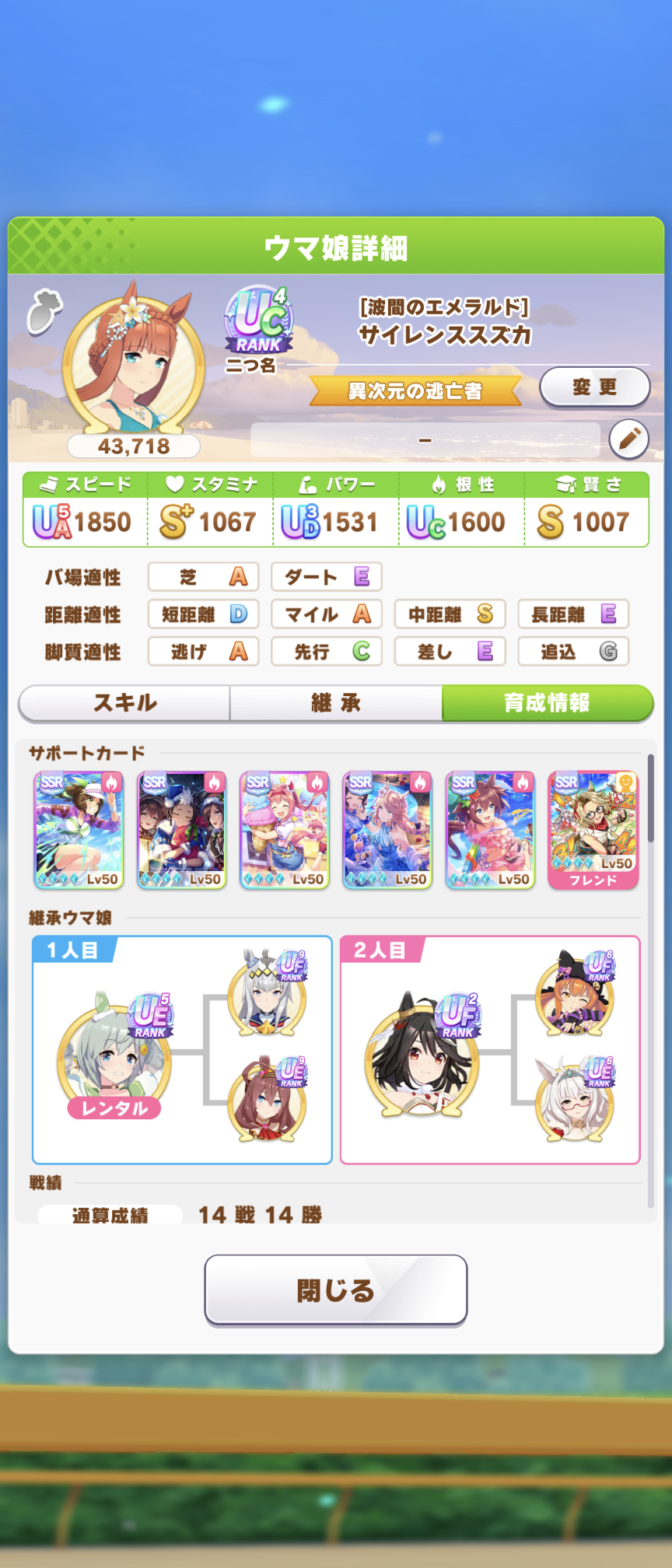Switch to the 継承 tab

(336, 703)
